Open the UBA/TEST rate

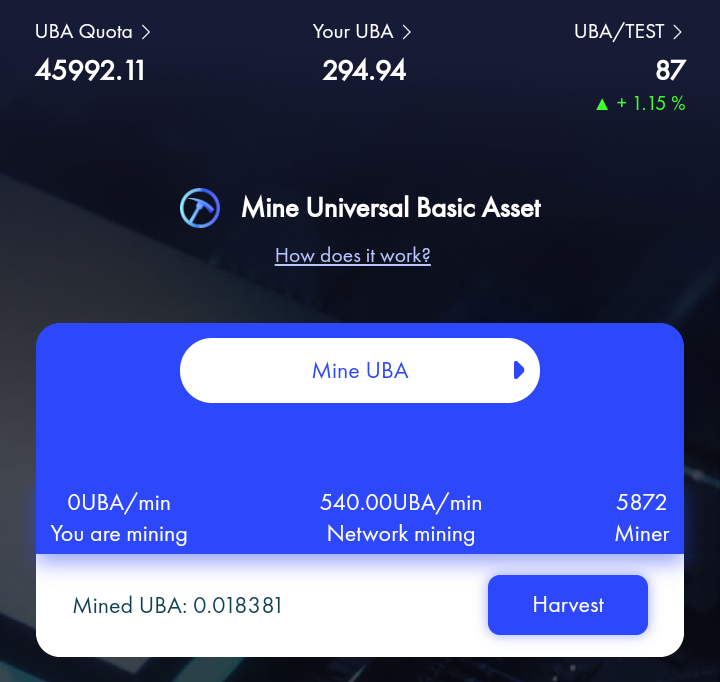(x=628, y=32)
